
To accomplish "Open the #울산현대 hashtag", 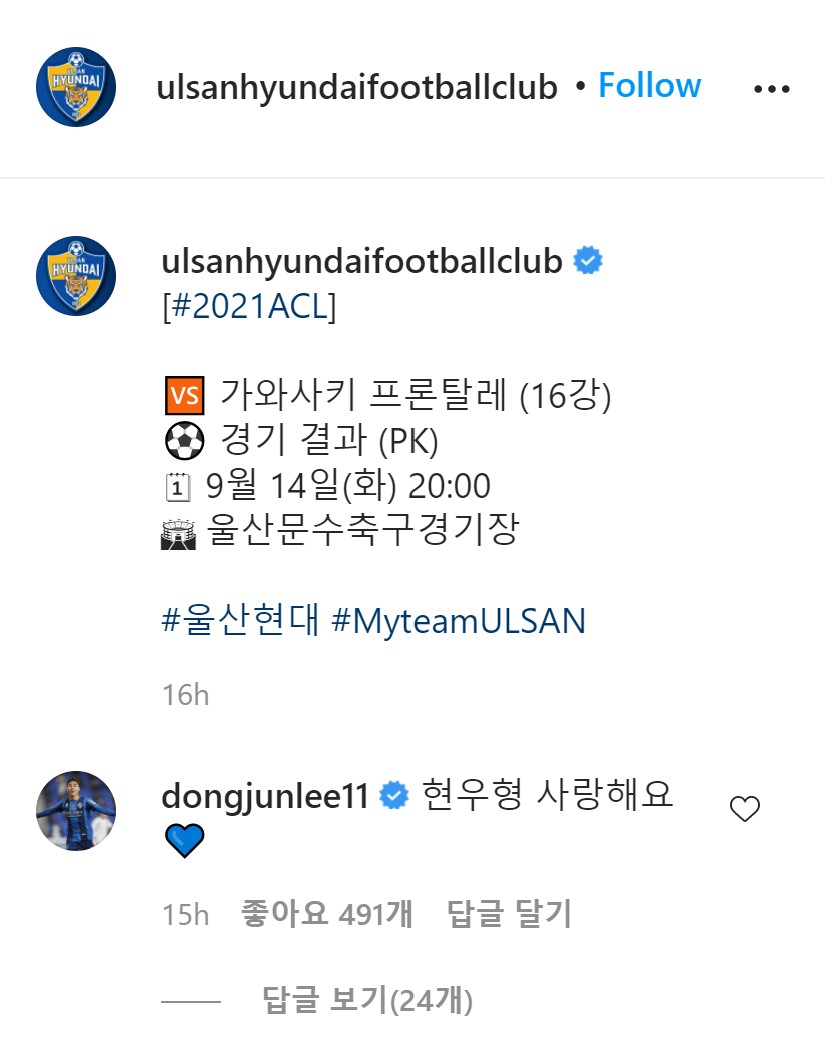I will coord(240,621).
